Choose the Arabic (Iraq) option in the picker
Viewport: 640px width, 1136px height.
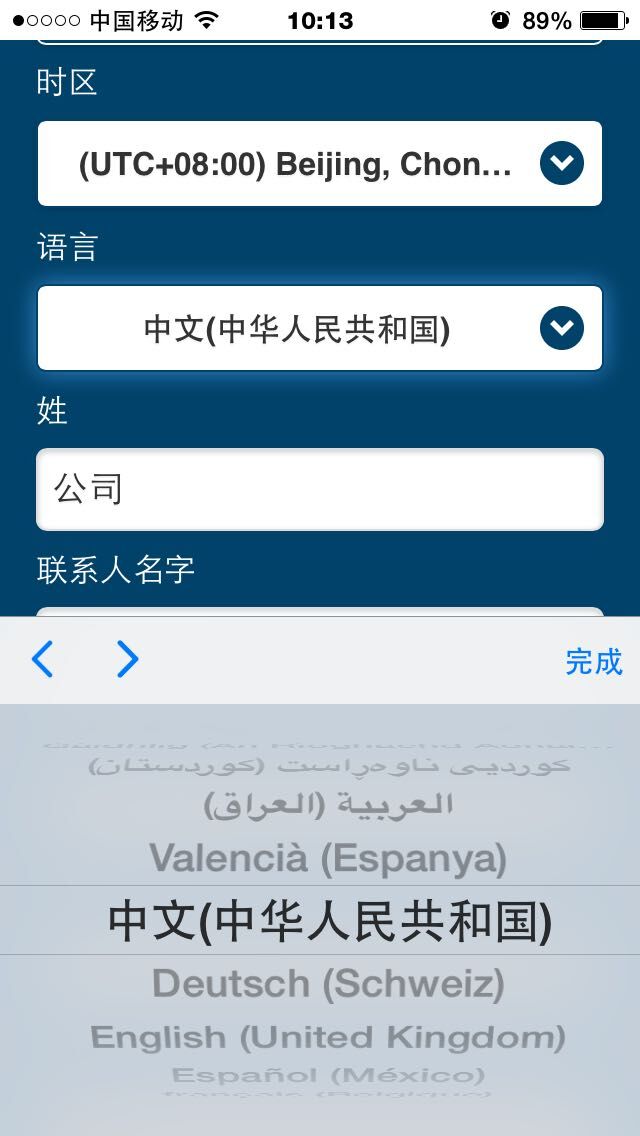point(328,804)
